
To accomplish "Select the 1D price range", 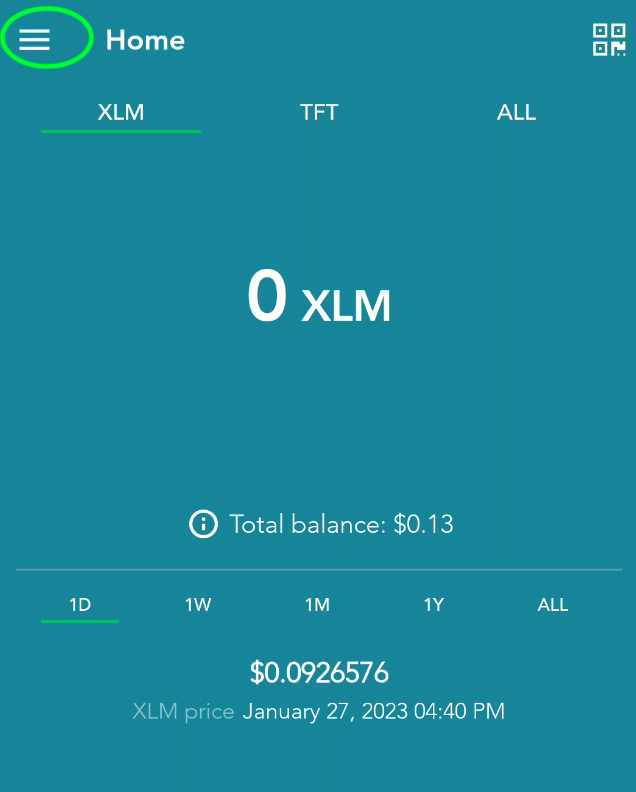I will coord(80,605).
